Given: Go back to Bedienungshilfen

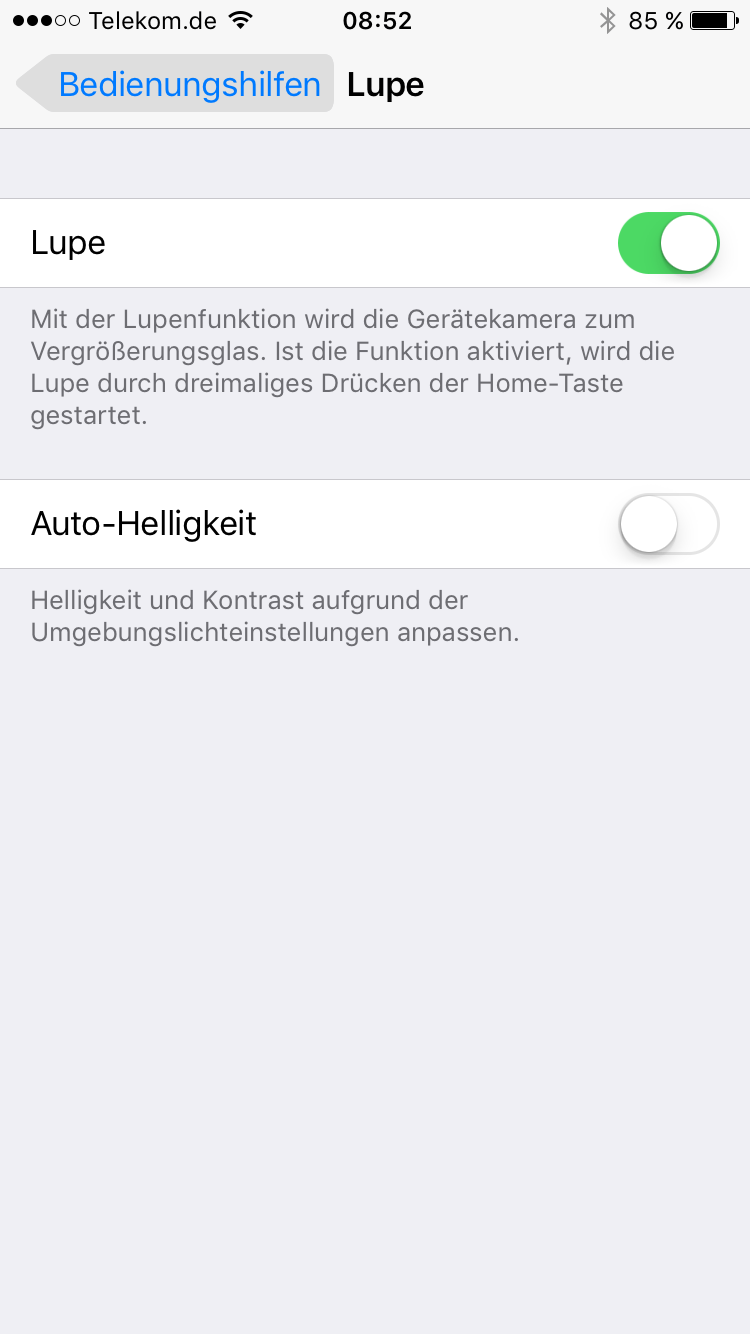Looking at the screenshot, I should (175, 84).
